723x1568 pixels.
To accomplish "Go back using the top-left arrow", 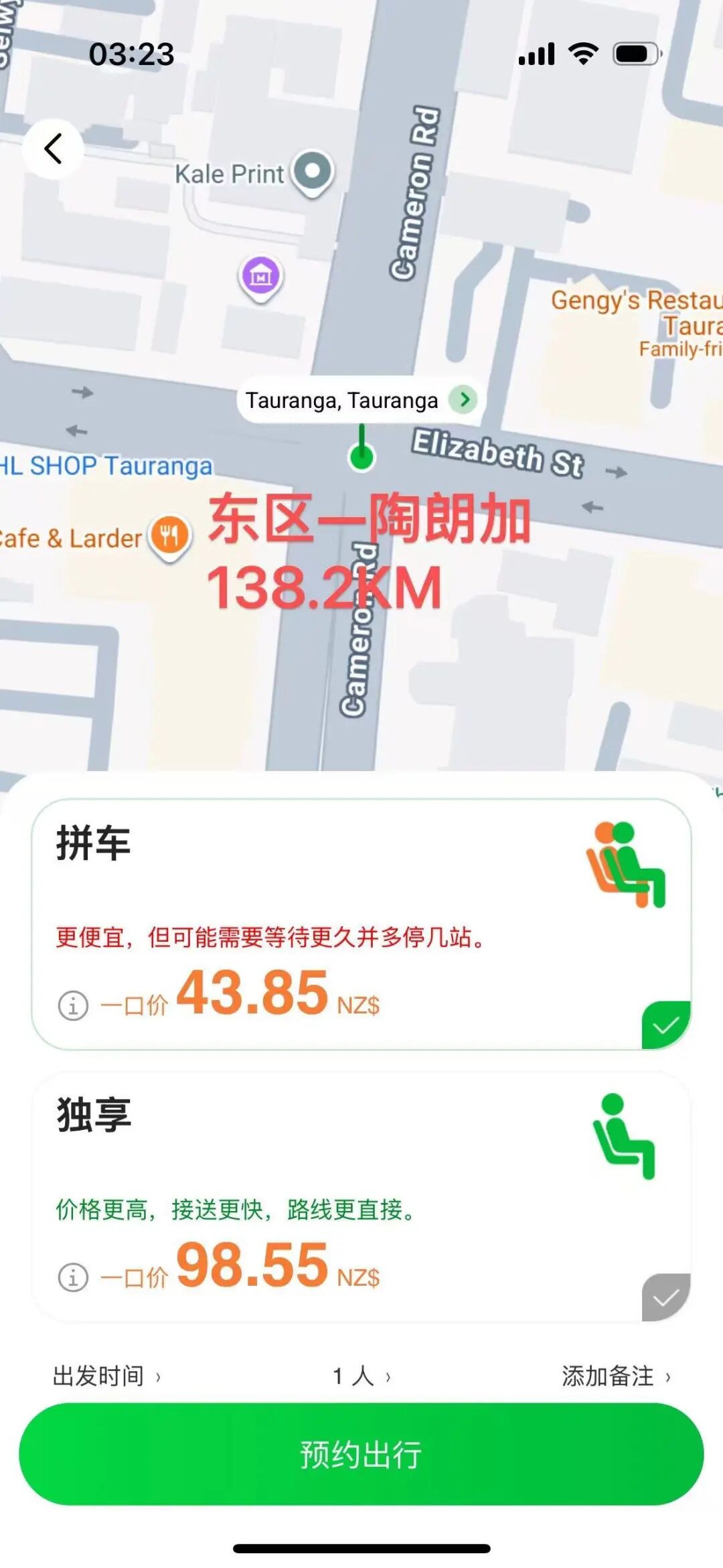I will point(53,149).
